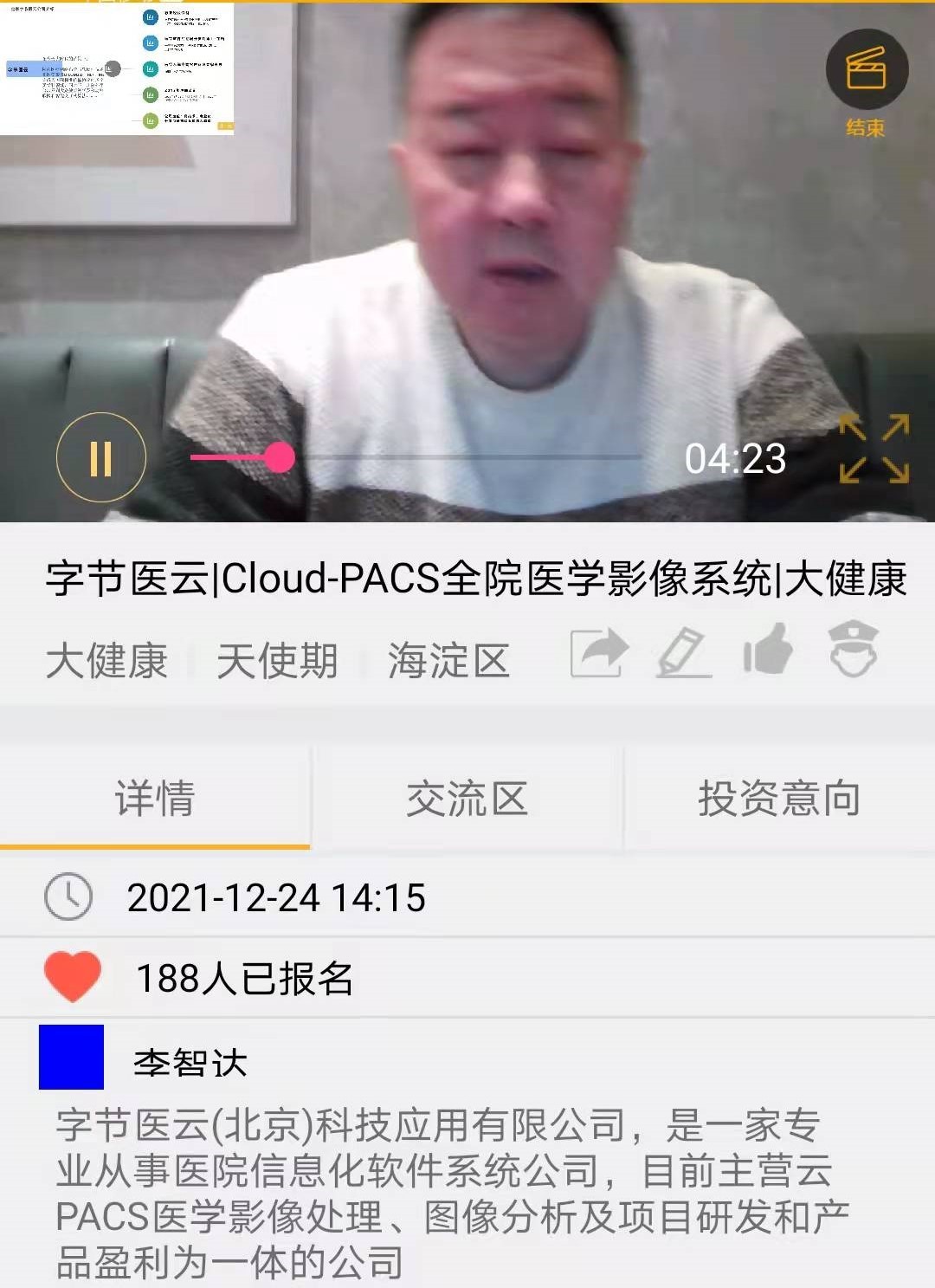The image size is (935, 1288).
Task: Open the edit pencil icon
Action: pos(684,653)
